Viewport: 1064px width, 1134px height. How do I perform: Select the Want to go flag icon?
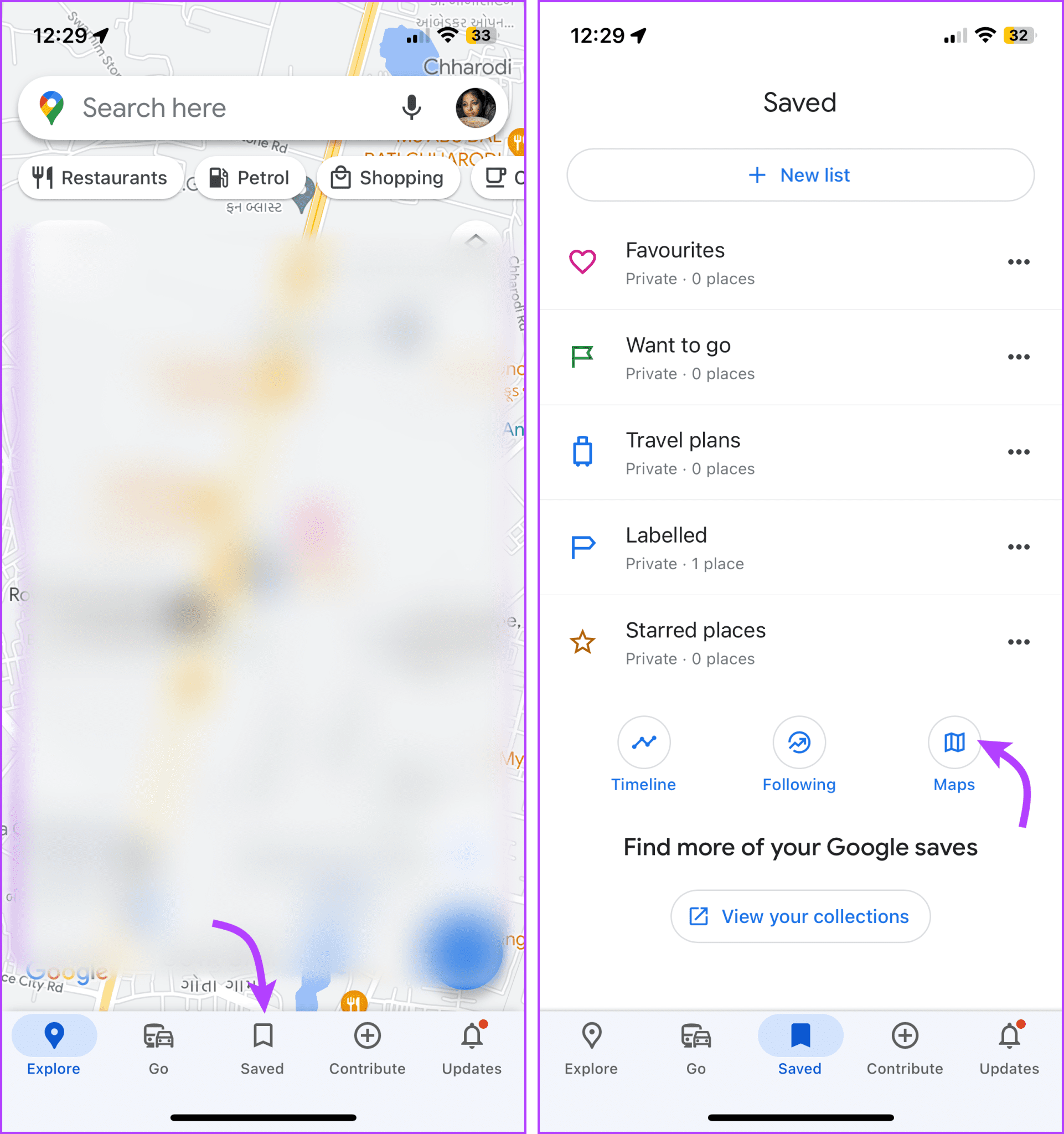(x=582, y=357)
